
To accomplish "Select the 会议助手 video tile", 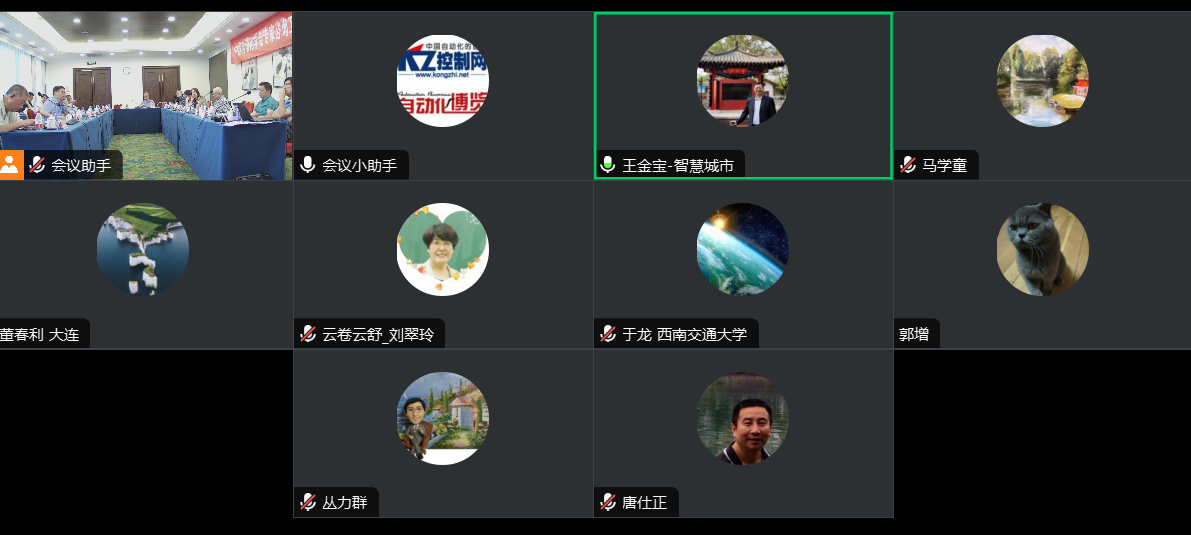I will pos(146,95).
